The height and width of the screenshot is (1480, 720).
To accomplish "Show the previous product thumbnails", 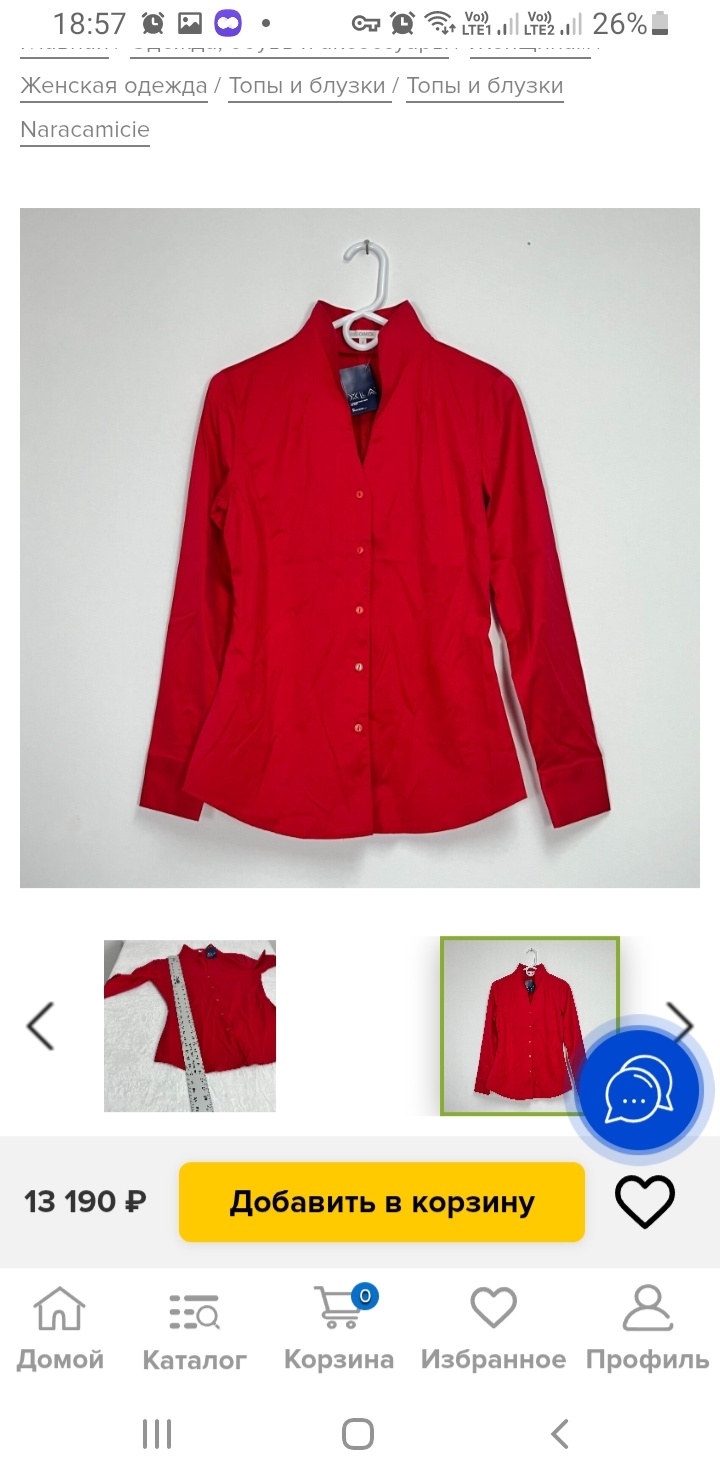I will (x=40, y=1026).
